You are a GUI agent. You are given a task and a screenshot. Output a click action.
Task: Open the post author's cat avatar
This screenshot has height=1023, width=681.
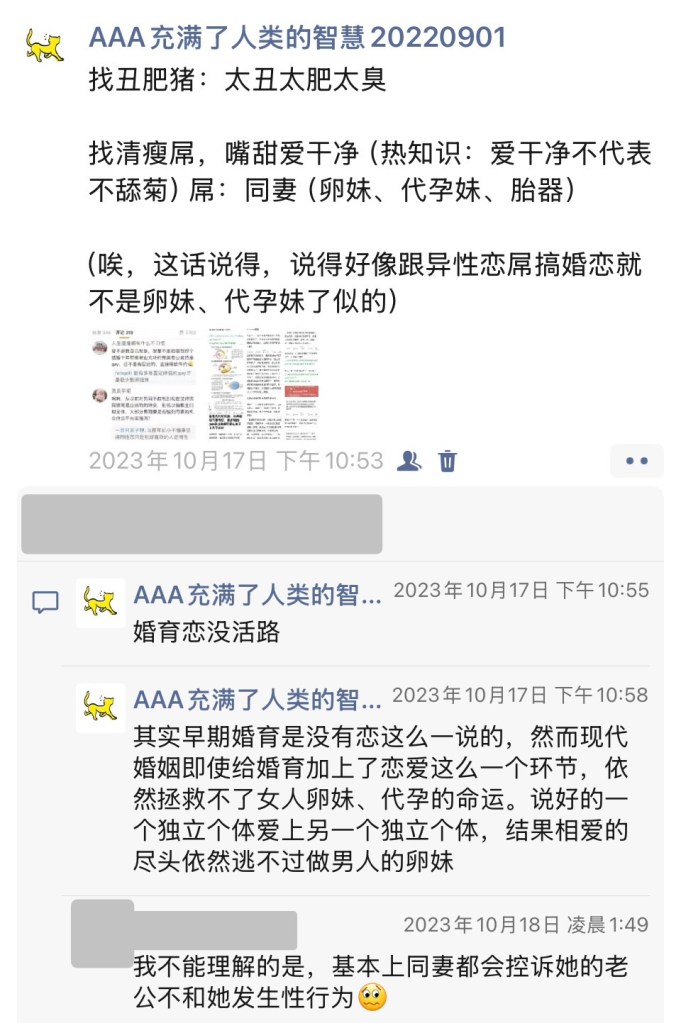click(x=44, y=43)
